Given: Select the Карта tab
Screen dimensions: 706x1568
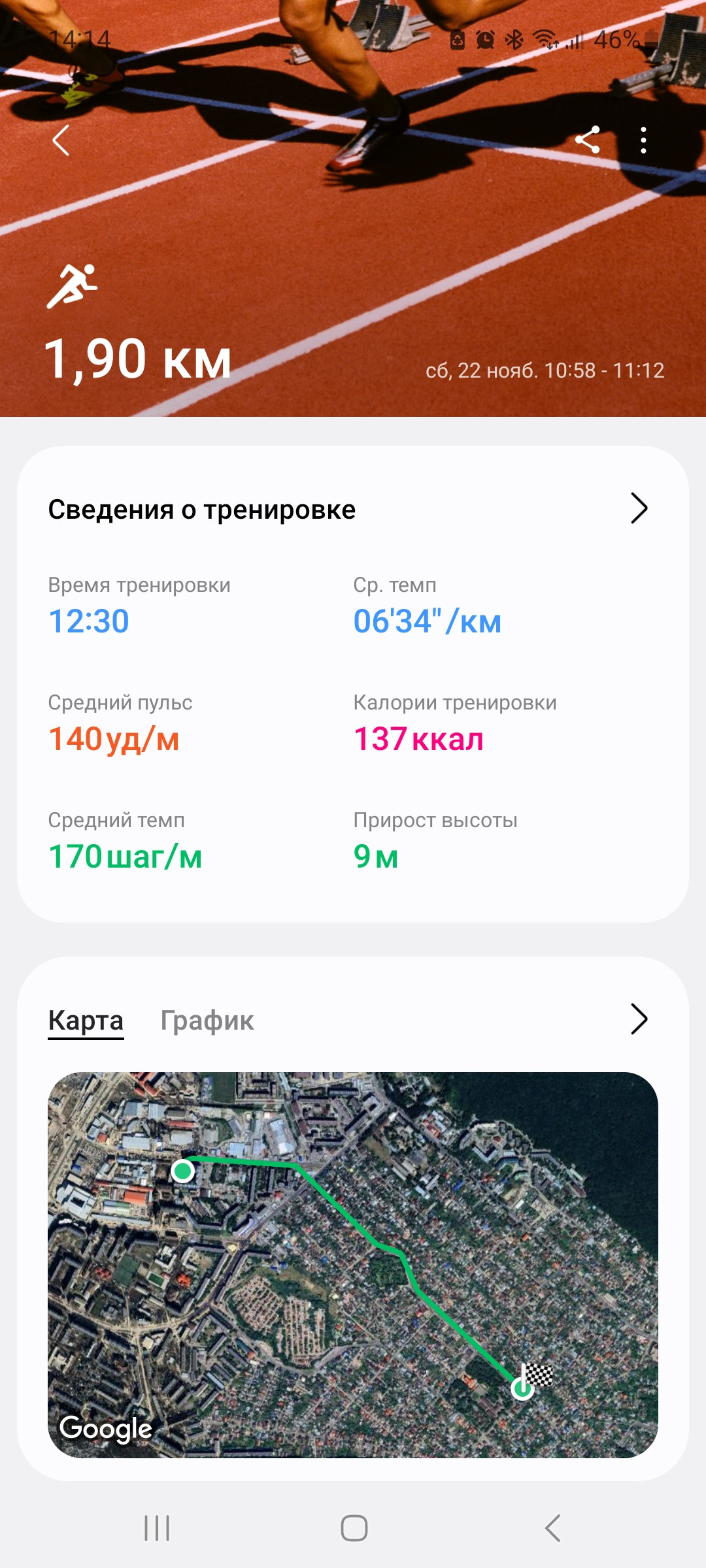Looking at the screenshot, I should coord(86,1021).
